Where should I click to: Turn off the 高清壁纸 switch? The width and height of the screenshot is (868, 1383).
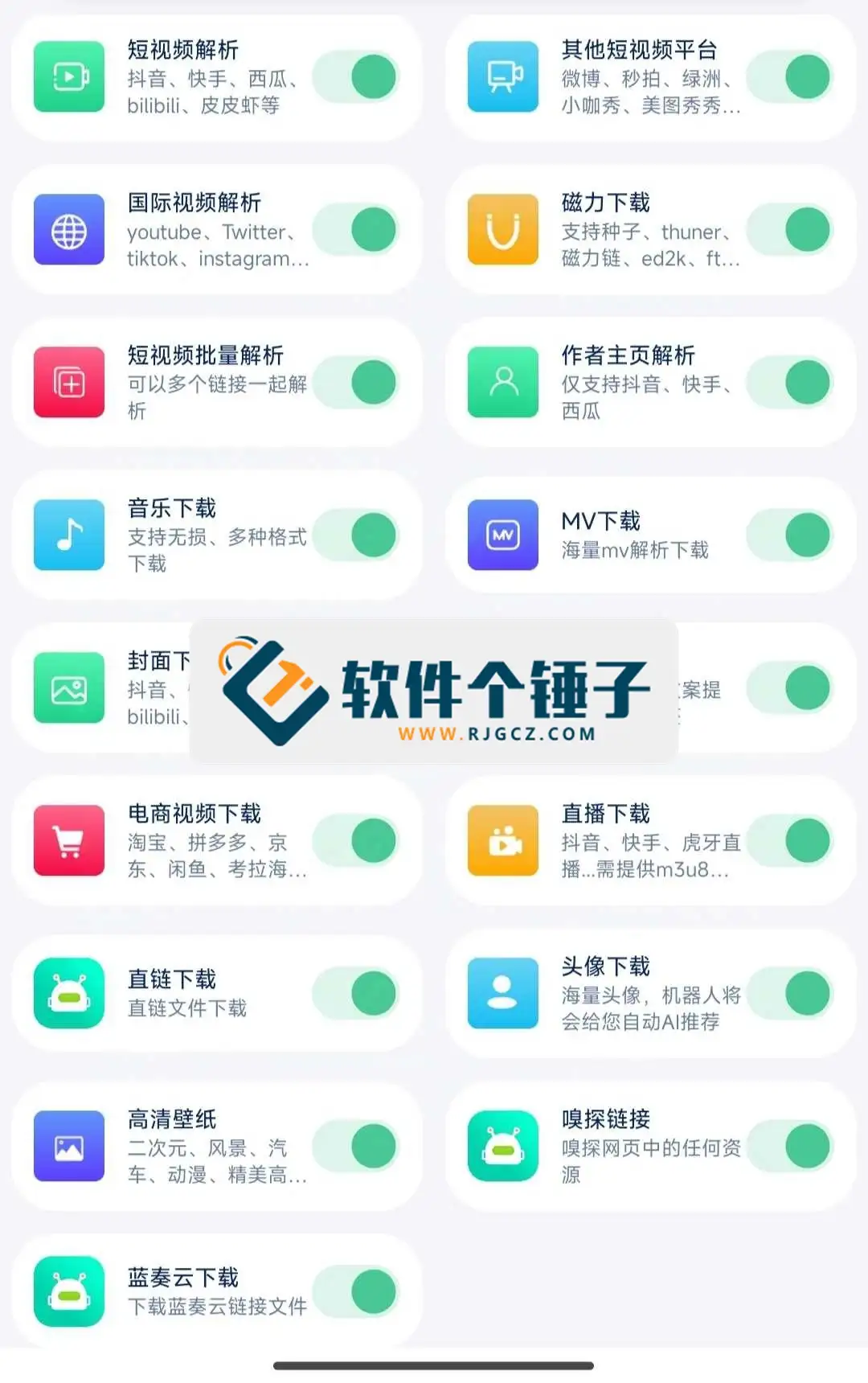click(357, 1147)
